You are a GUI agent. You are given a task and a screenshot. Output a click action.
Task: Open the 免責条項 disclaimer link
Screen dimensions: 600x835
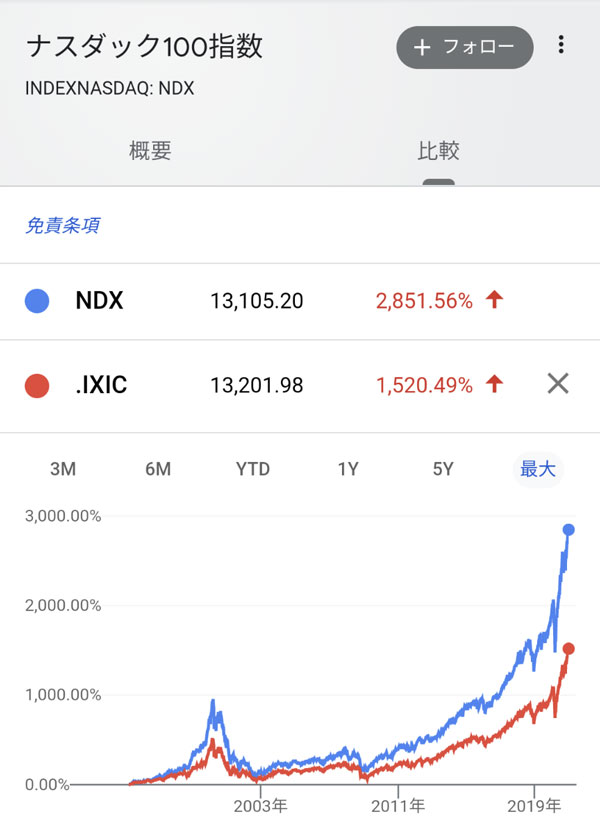[x=62, y=225]
